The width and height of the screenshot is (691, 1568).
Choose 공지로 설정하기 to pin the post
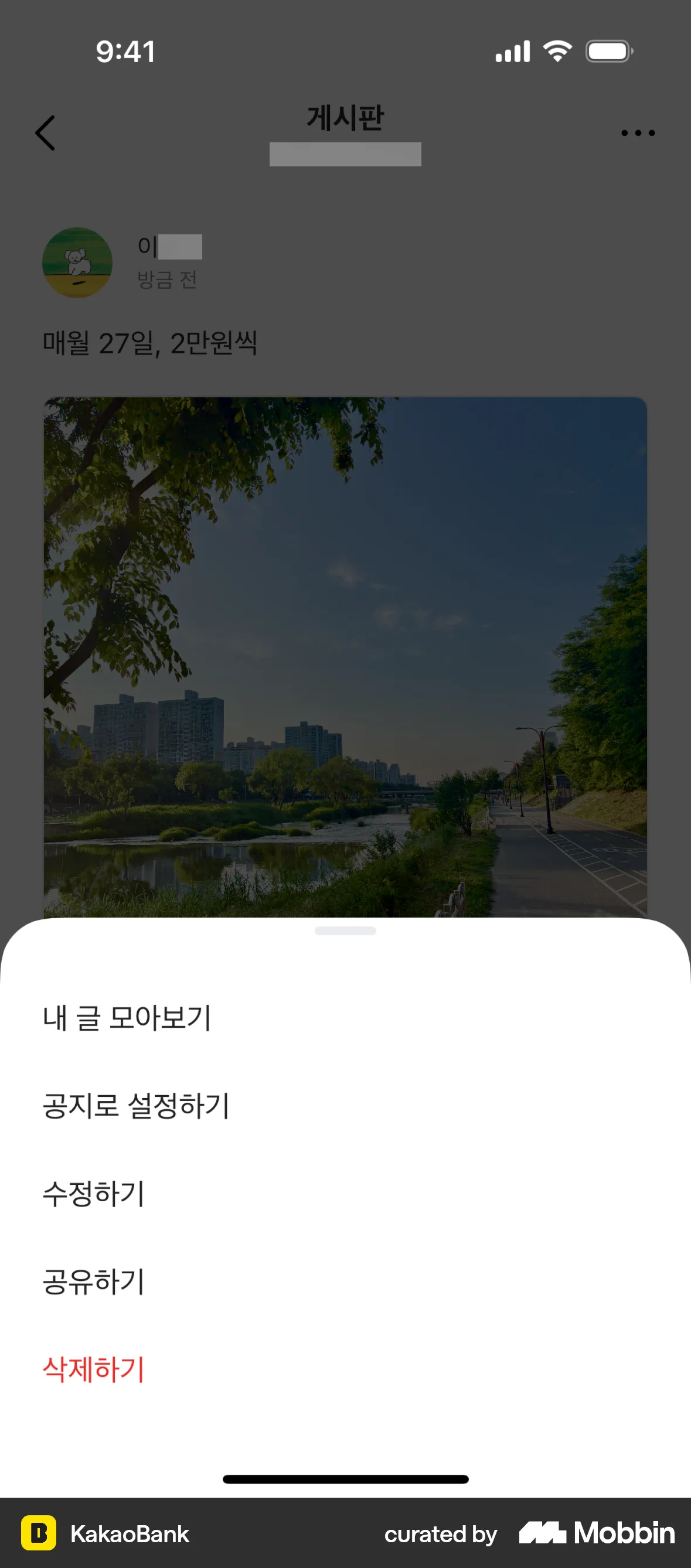click(135, 1106)
